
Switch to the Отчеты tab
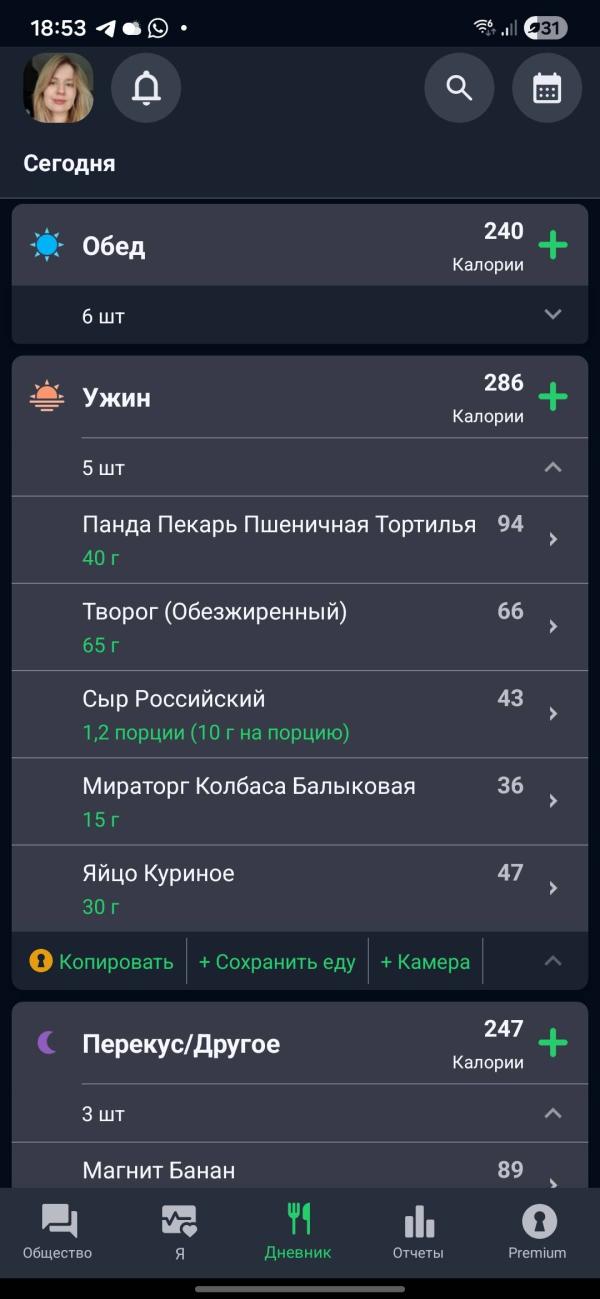pyautogui.click(x=418, y=1232)
